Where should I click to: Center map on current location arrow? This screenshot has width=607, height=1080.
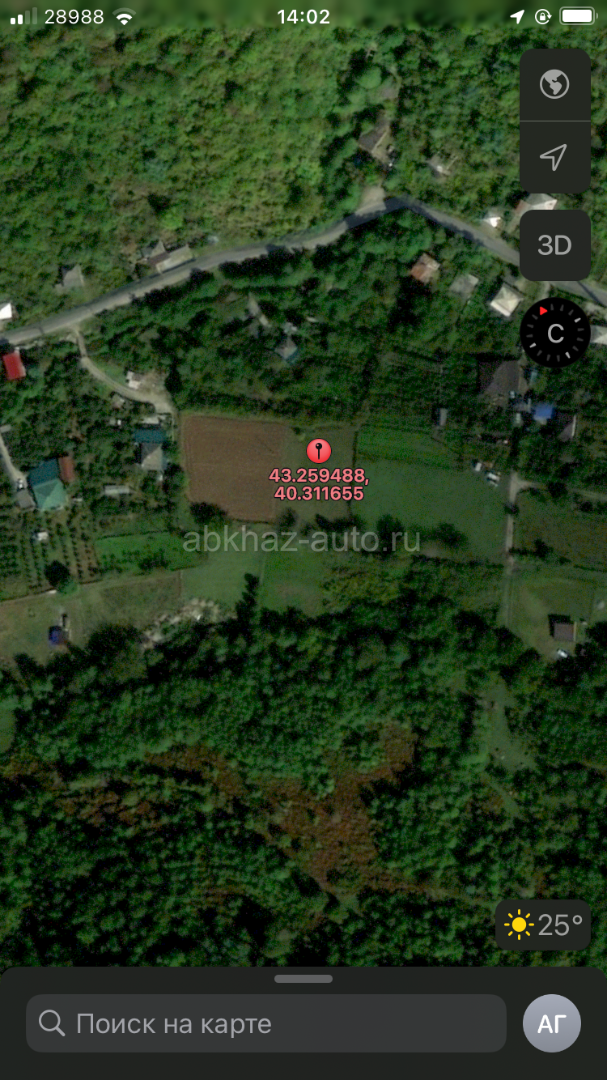click(554, 157)
